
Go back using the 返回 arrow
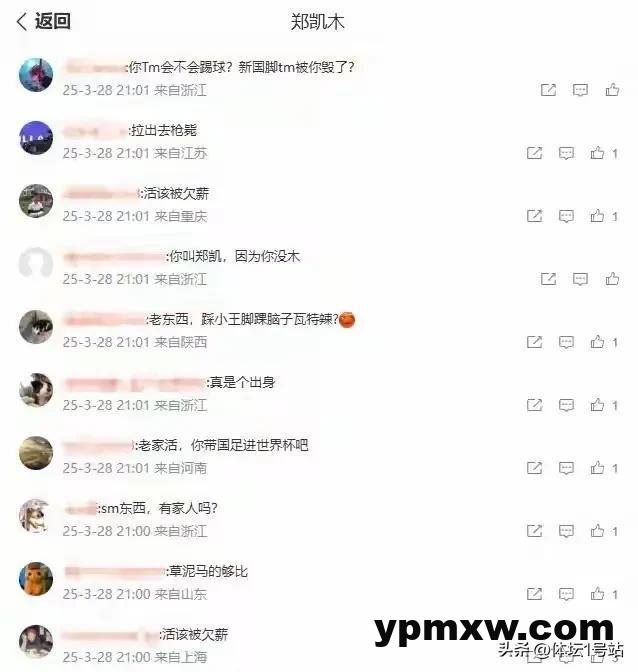(43, 21)
